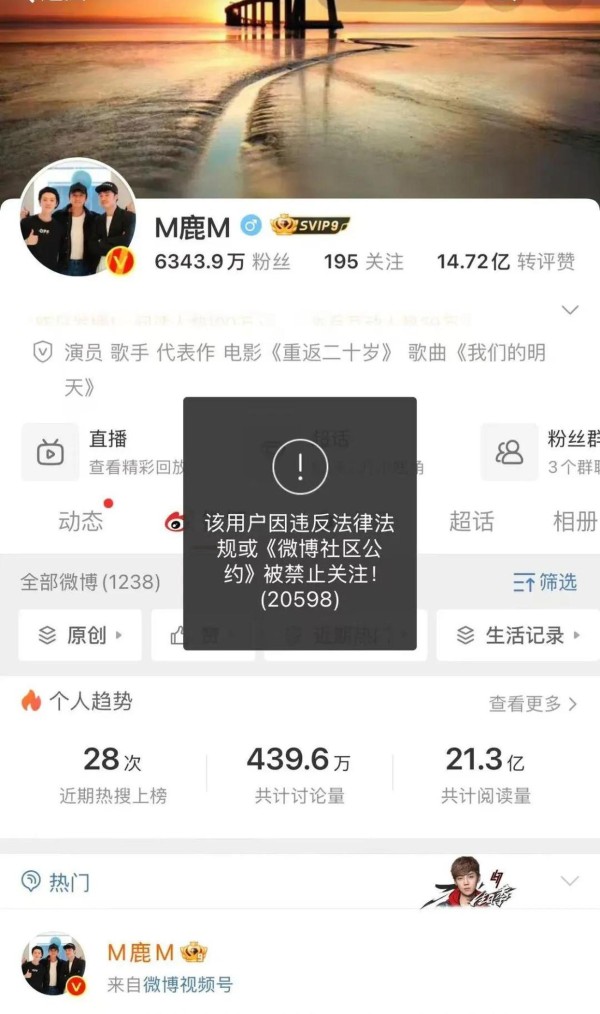Switch to the 动态 tab
600x1014 pixels.
tap(81, 521)
